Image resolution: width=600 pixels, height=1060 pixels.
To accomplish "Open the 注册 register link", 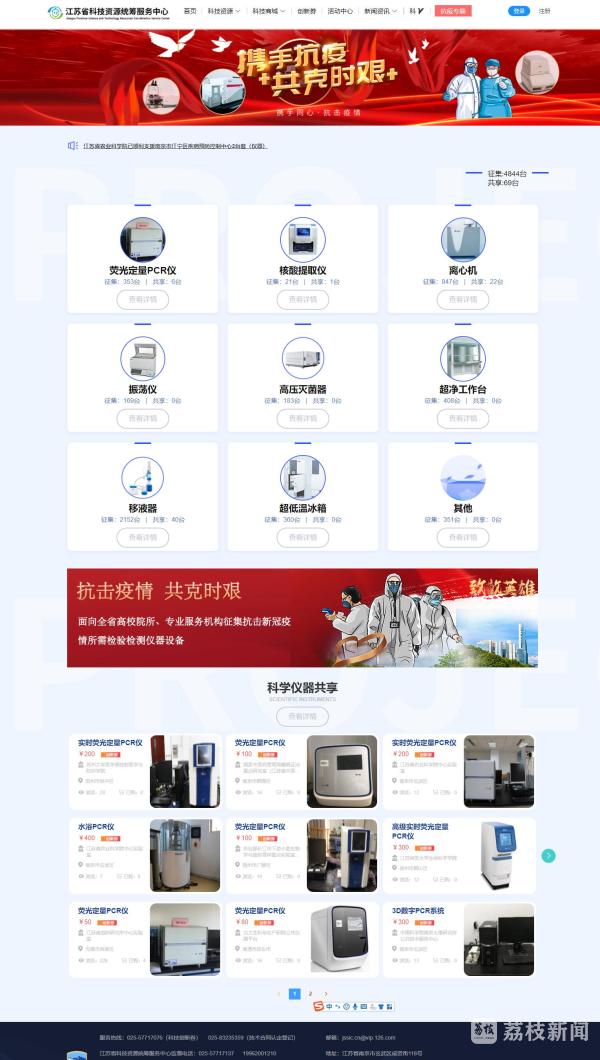I will point(544,11).
